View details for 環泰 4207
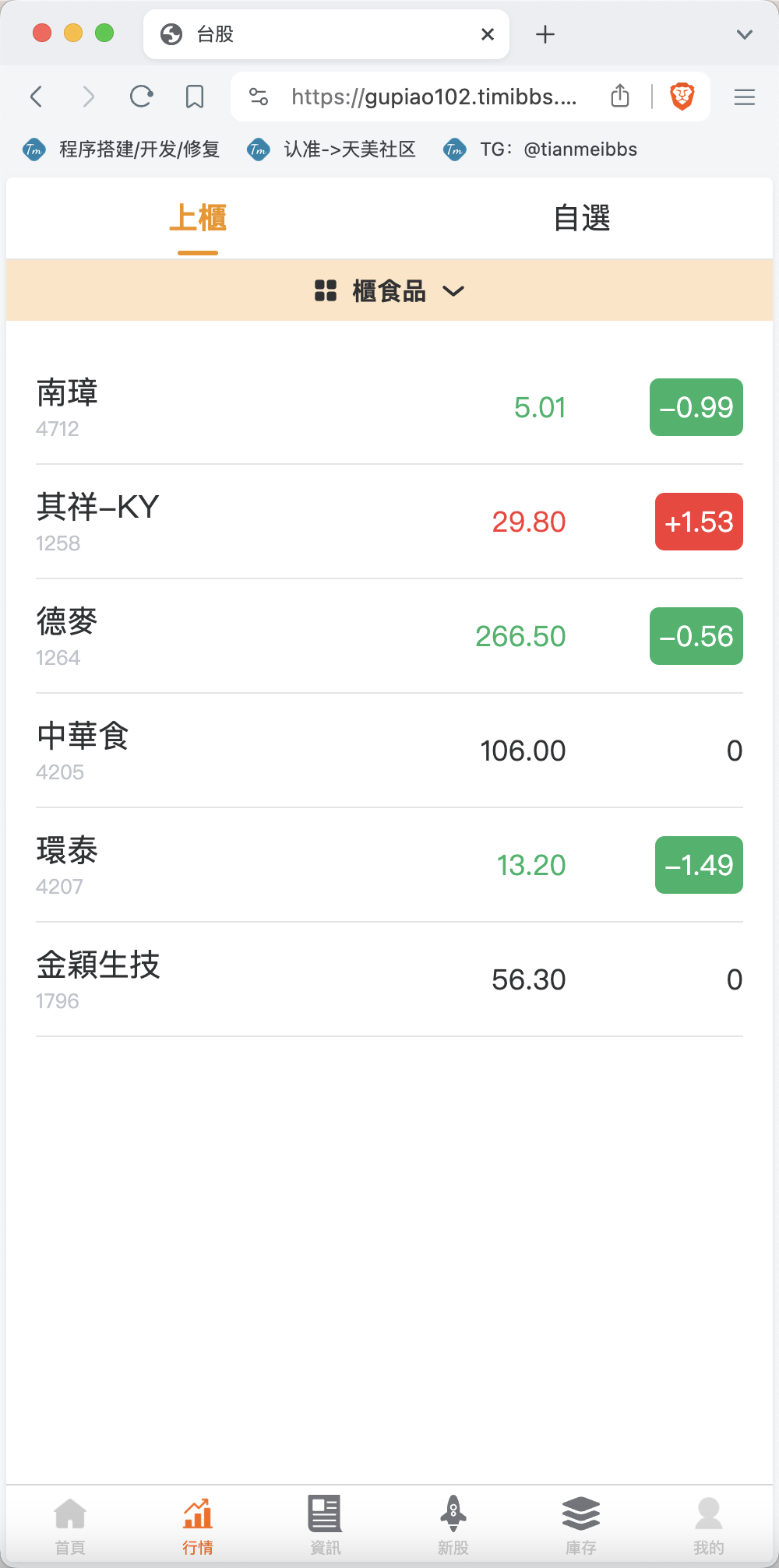 click(389, 865)
